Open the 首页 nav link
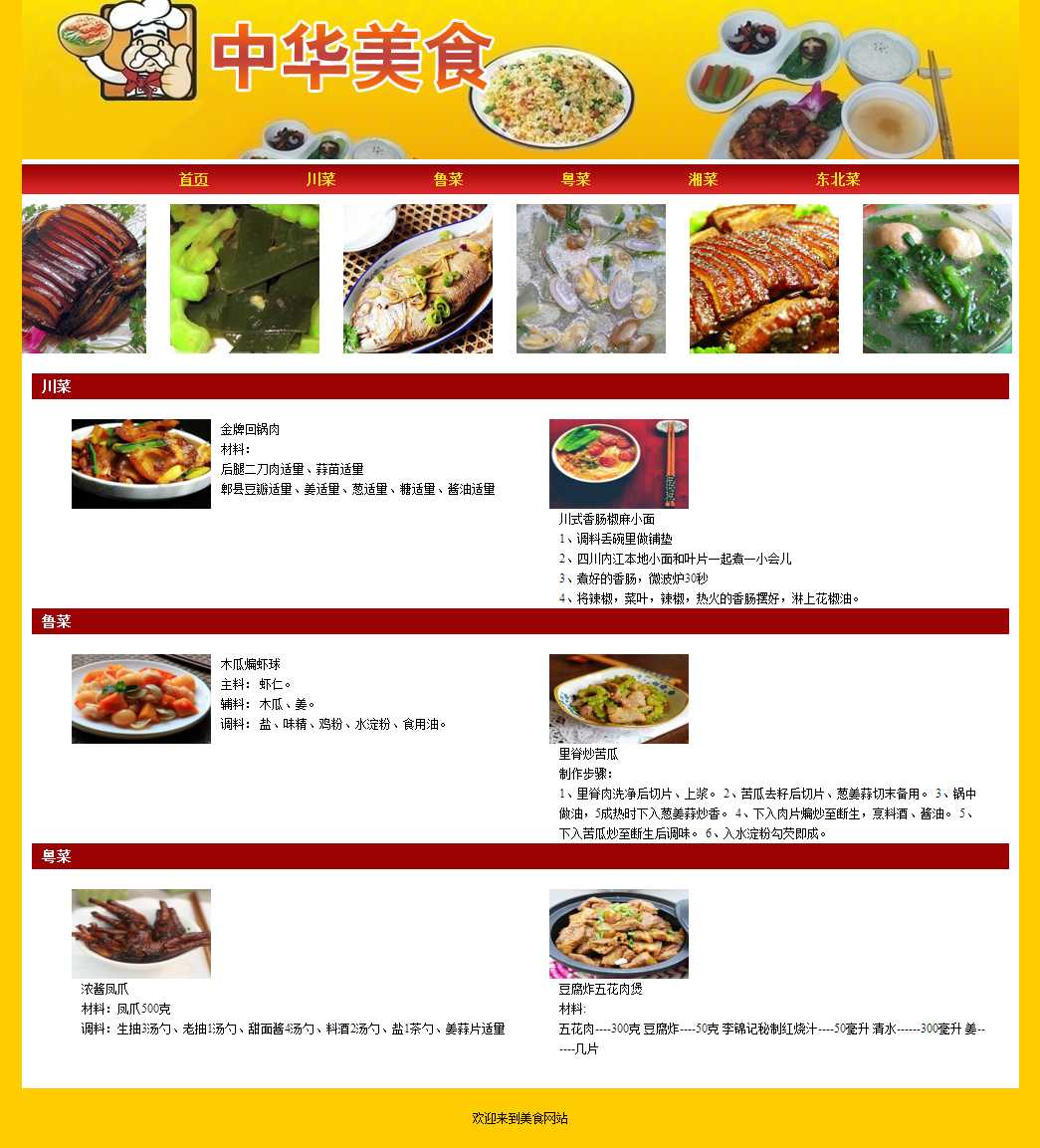The height and width of the screenshot is (1148, 1040). [194, 179]
